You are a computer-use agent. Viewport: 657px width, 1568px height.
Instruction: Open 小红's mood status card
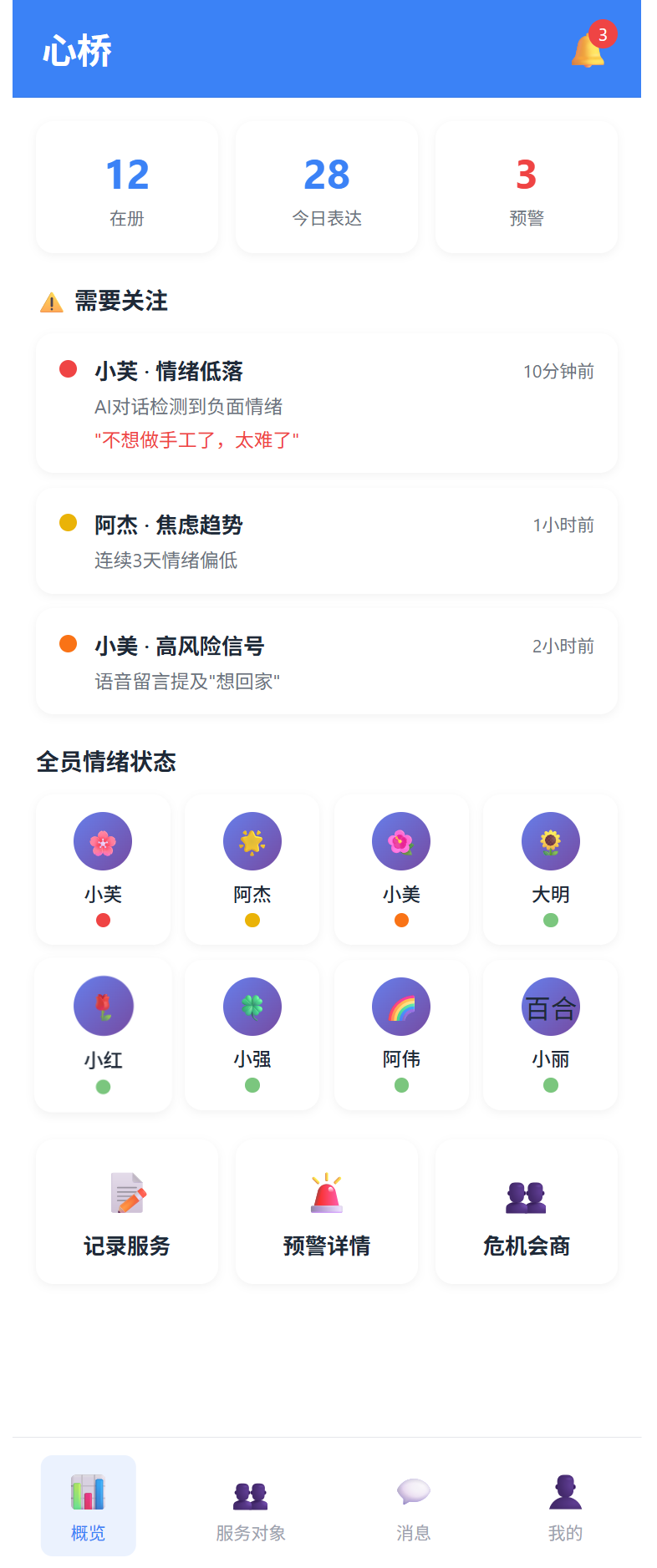tap(103, 1035)
